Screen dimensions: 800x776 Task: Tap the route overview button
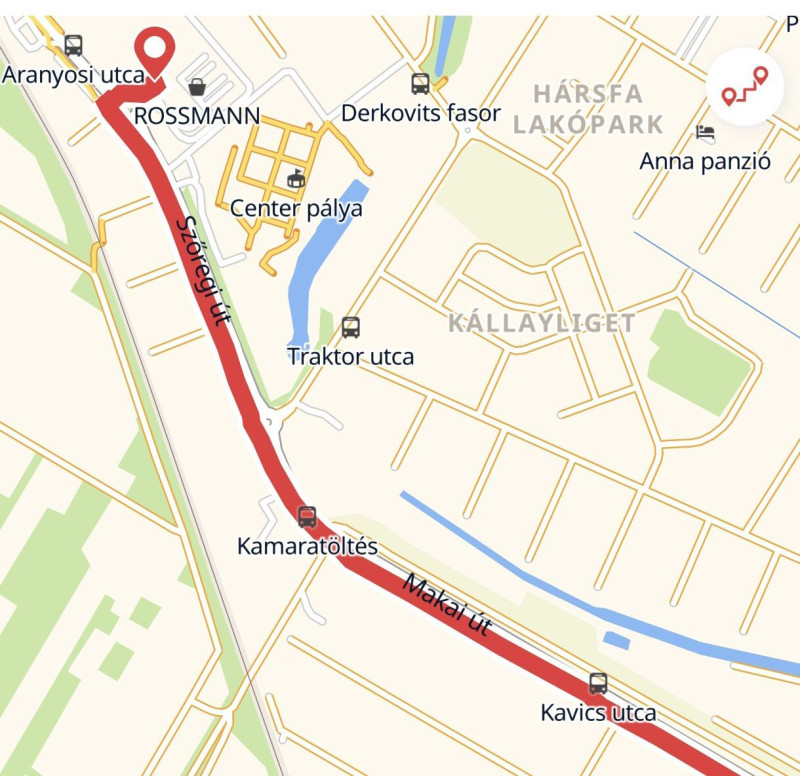point(745,87)
